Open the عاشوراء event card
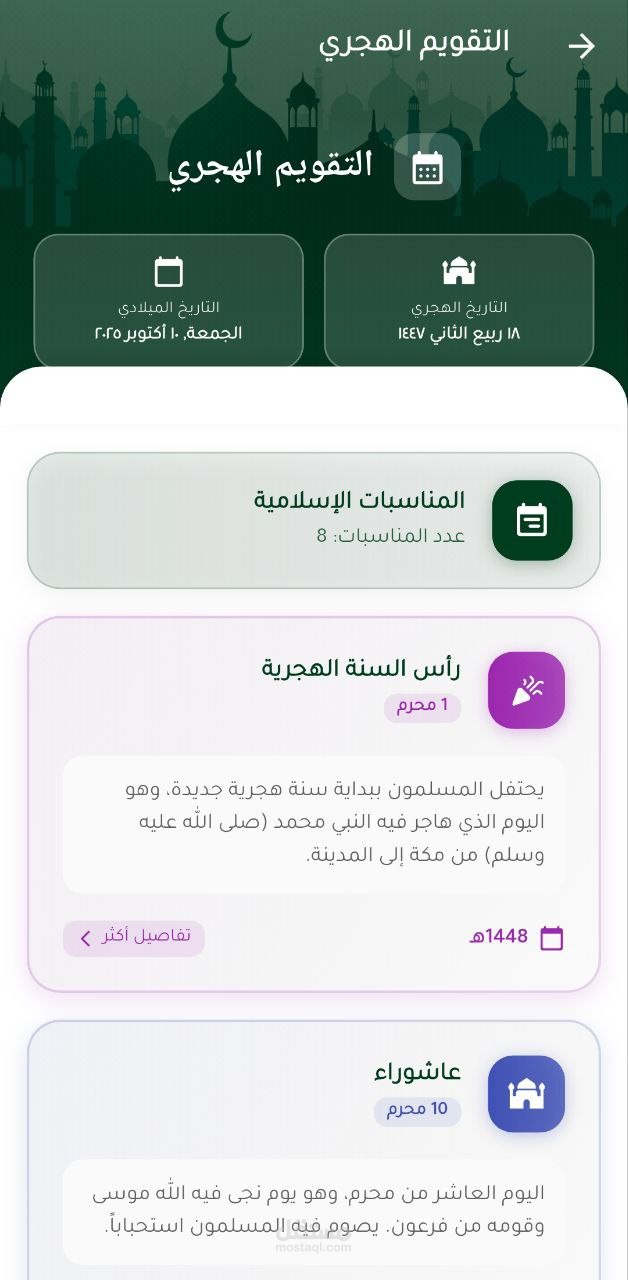 pyautogui.click(x=314, y=1150)
